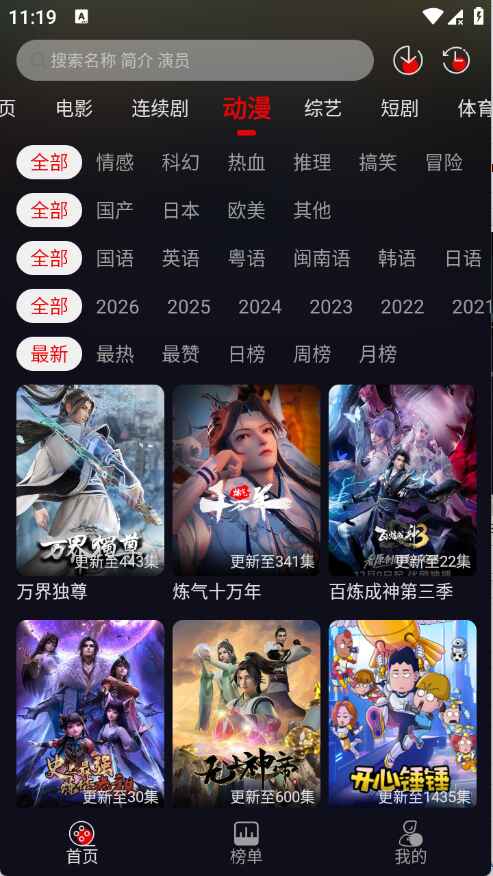Tap the search box for titles and actors
Viewport: 493px width, 876px height.
click(195, 60)
